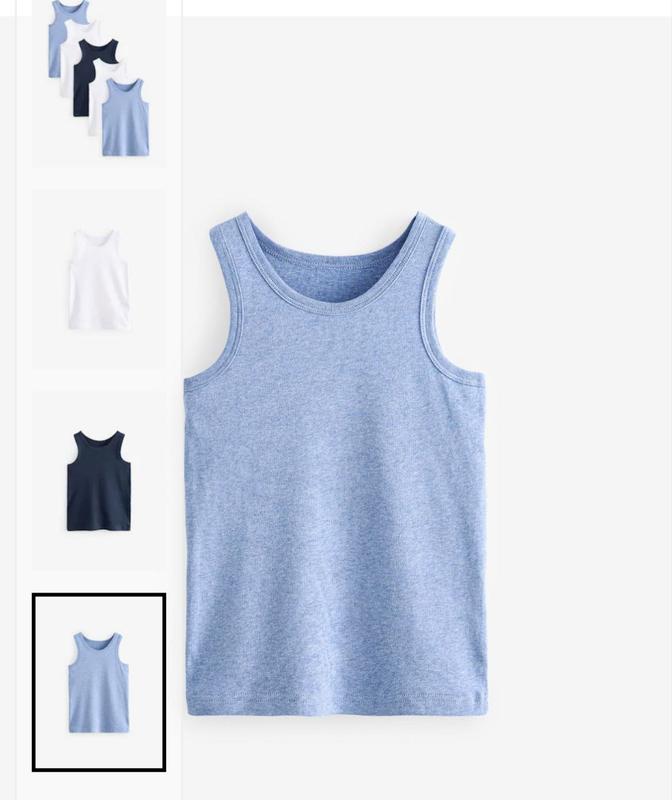View the navy vest thumbnail
The image size is (672, 800).
(x=98, y=480)
